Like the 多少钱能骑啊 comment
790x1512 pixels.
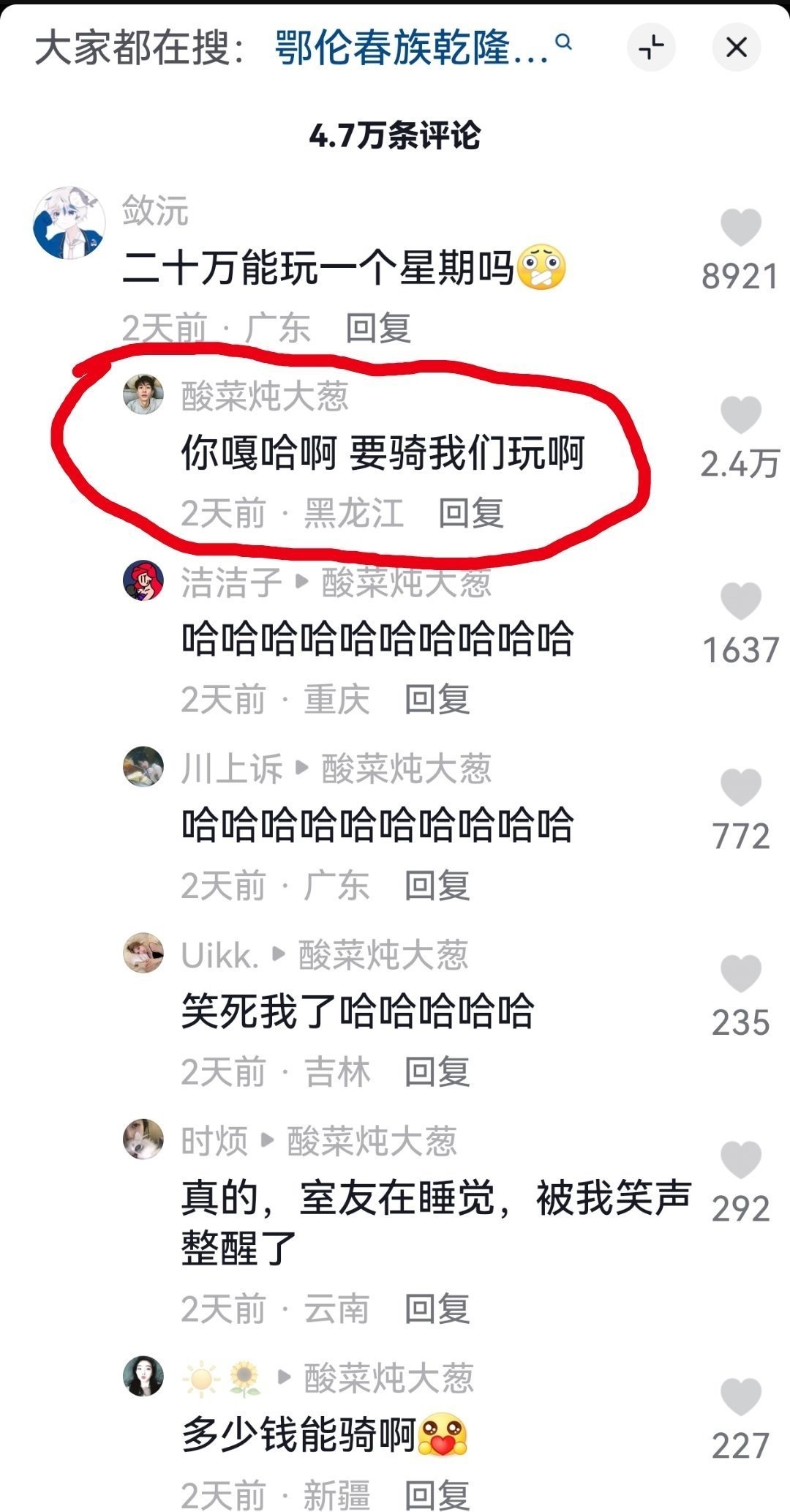740,1397
